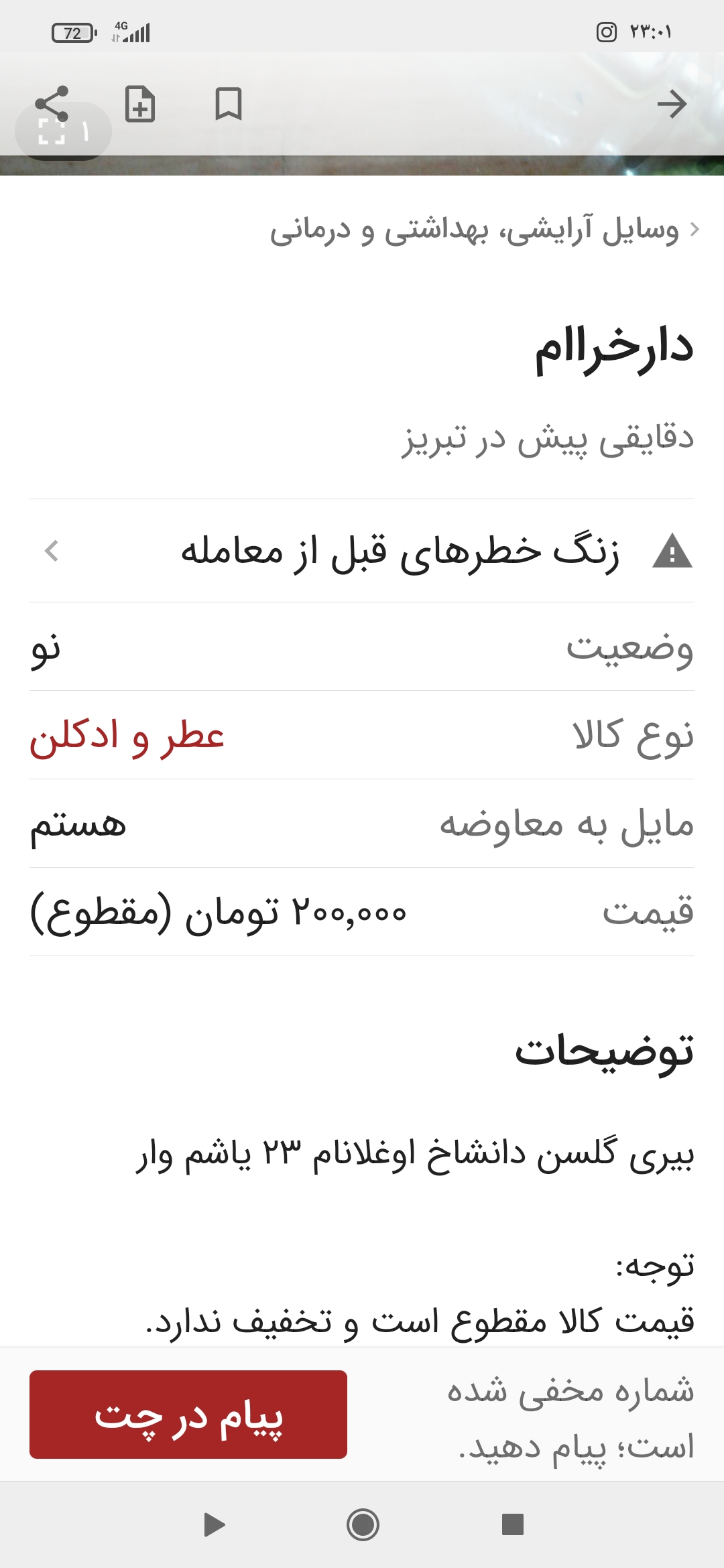This screenshot has height=1568, width=724.
Task: Go back using the top arrow
Action: coord(672,104)
